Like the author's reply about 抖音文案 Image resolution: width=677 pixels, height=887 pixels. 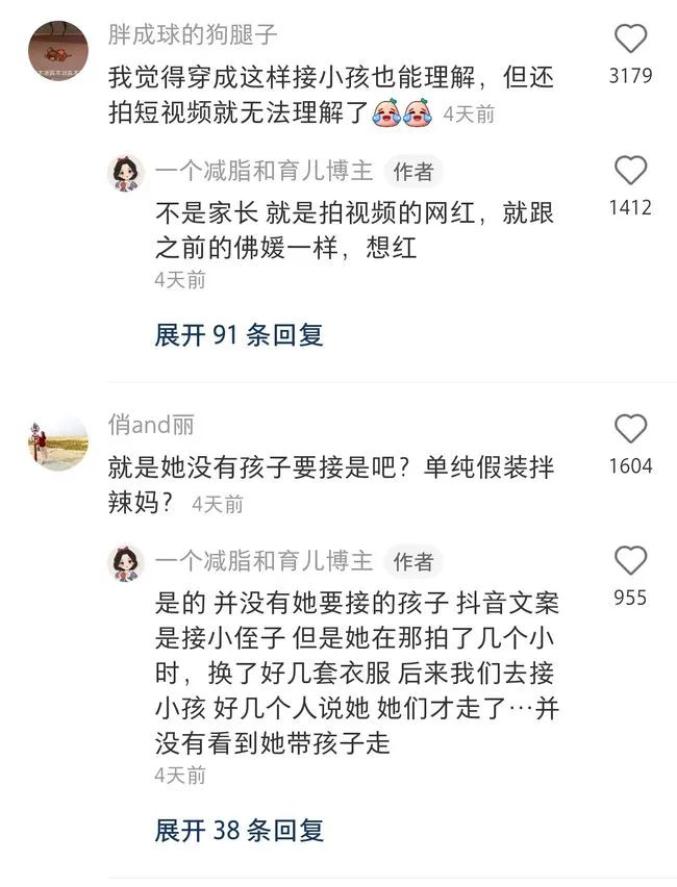click(x=630, y=560)
